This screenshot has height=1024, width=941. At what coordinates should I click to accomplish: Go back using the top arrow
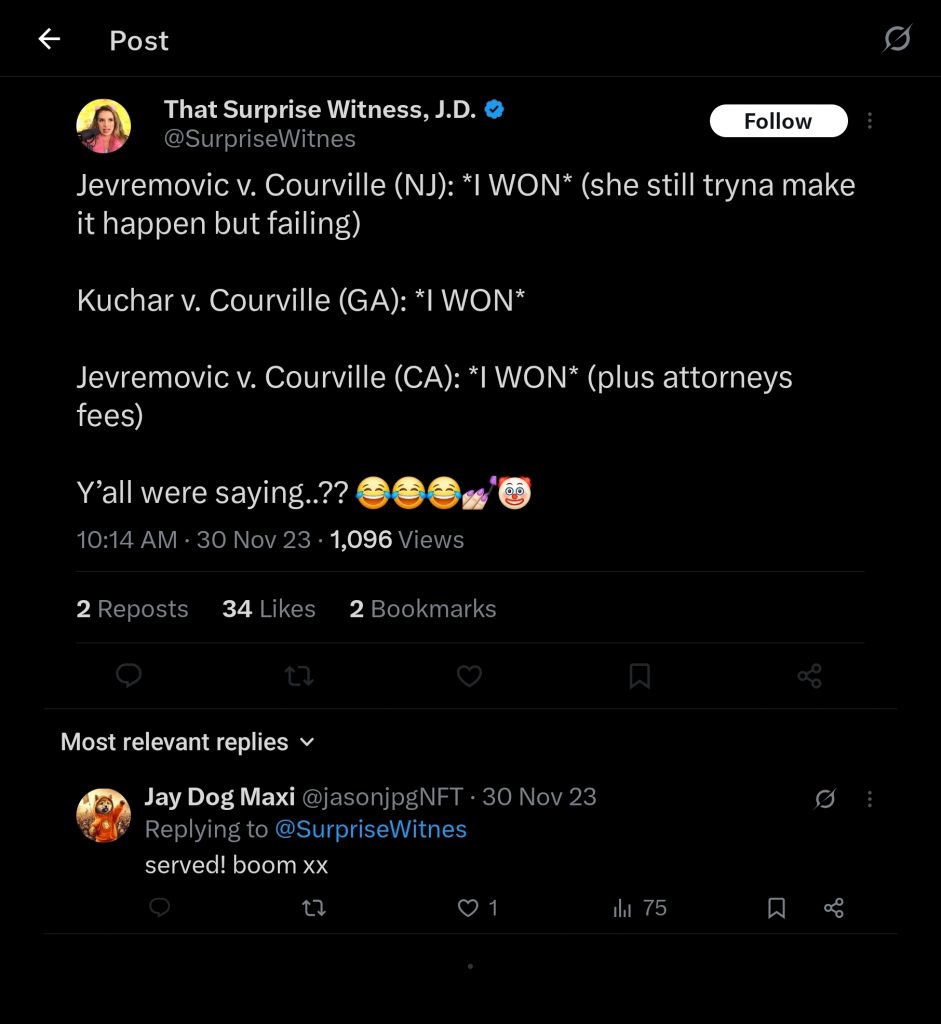click(x=49, y=40)
